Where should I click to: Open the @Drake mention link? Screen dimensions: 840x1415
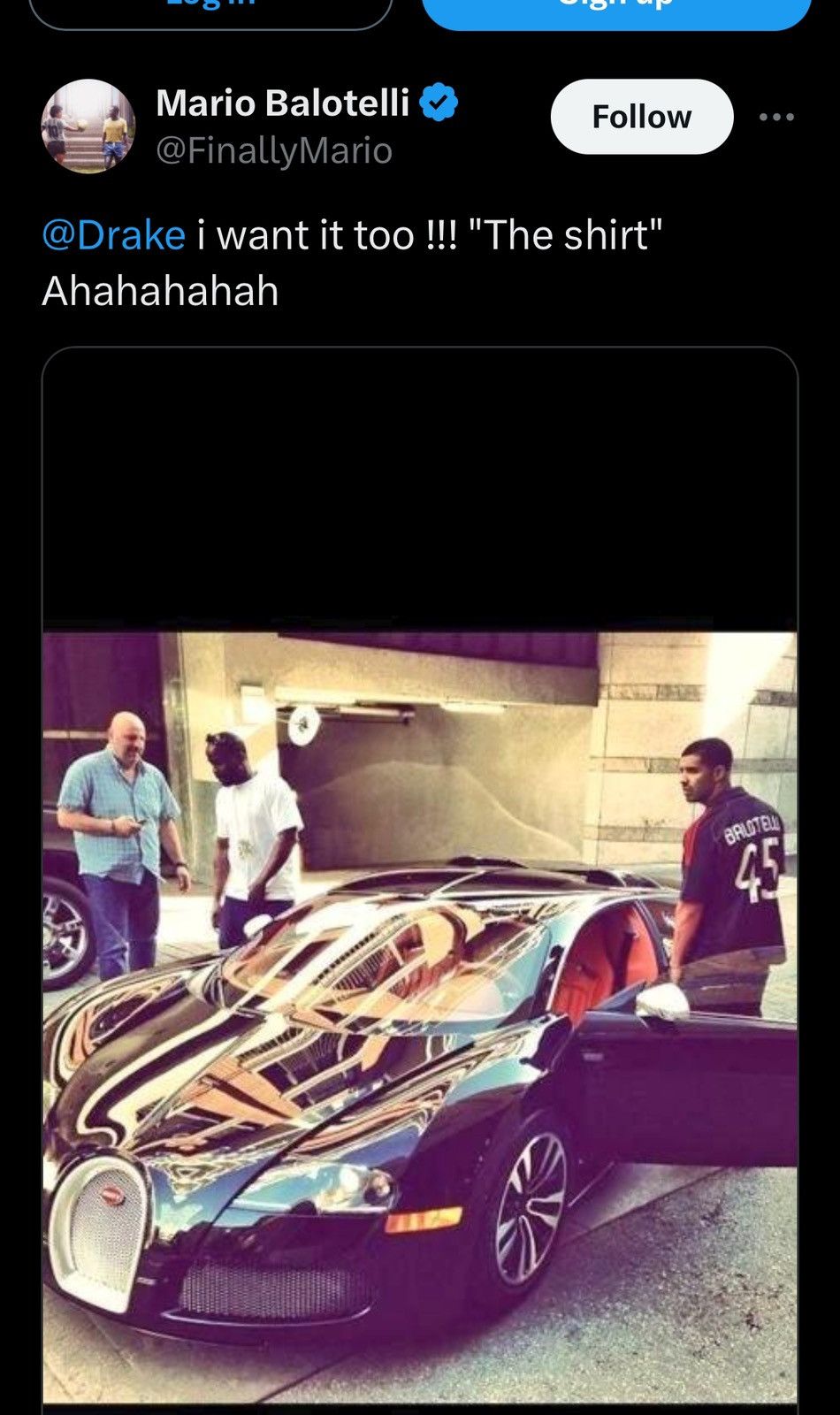113,235
